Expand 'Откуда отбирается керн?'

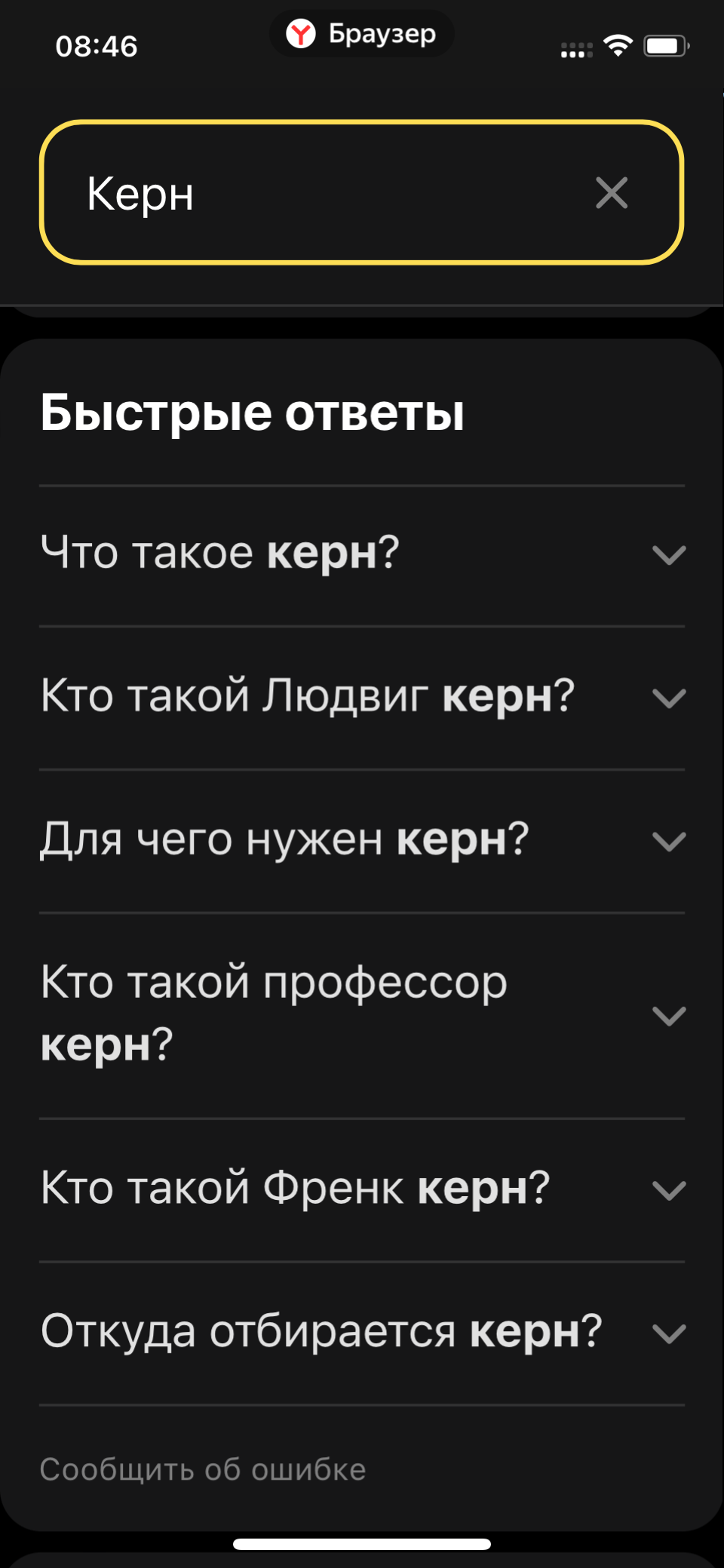pos(362,1333)
